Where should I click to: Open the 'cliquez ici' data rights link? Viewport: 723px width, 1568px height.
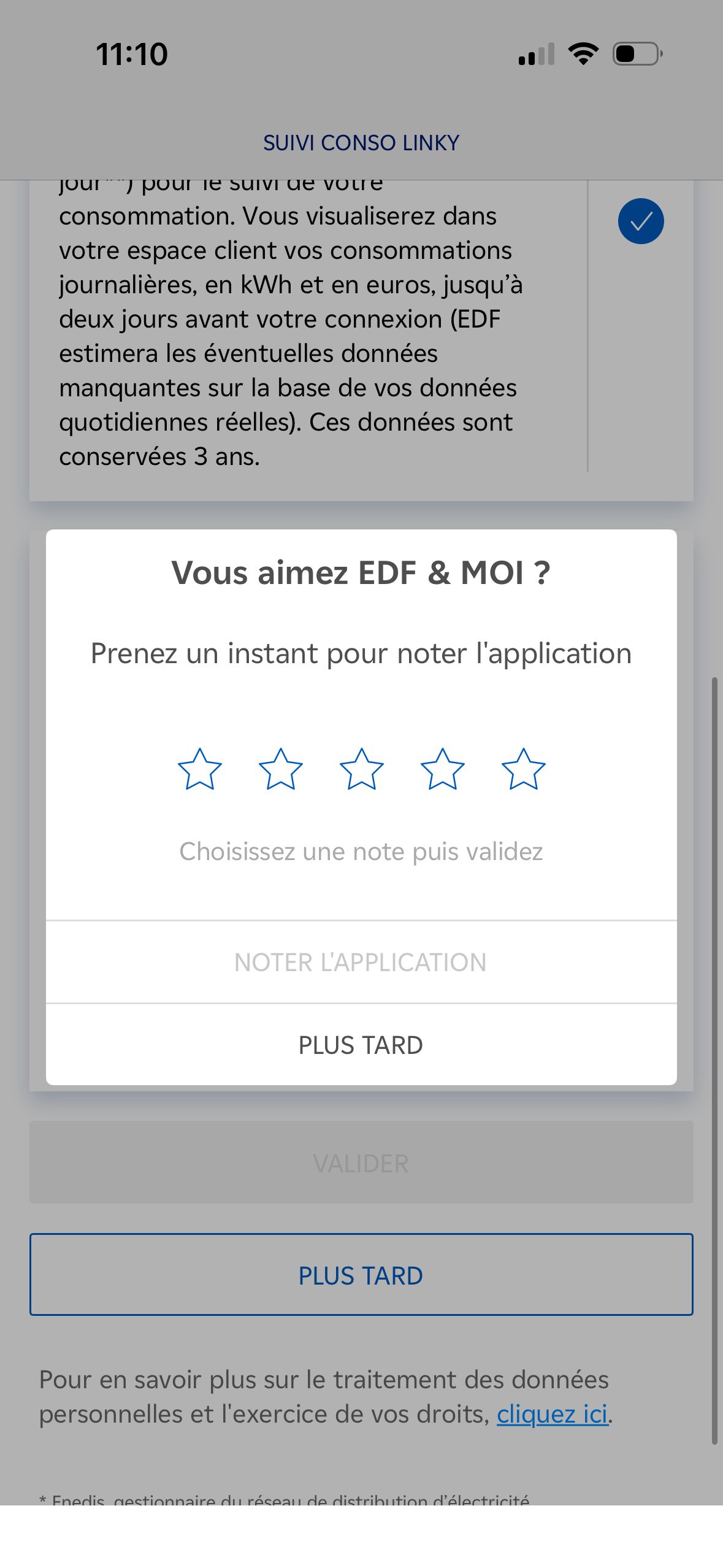point(552,1414)
